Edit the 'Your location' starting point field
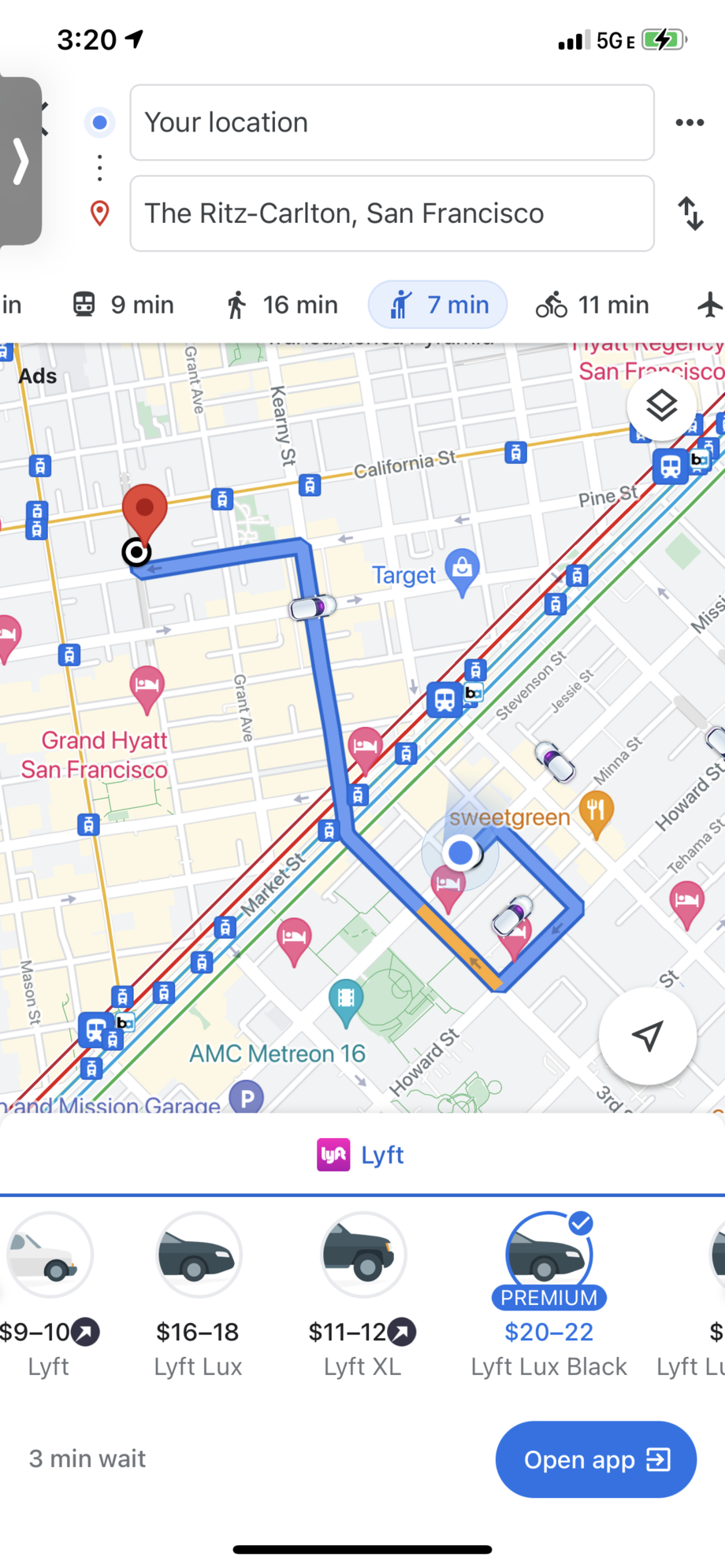Image resolution: width=725 pixels, height=1568 pixels. [392, 122]
